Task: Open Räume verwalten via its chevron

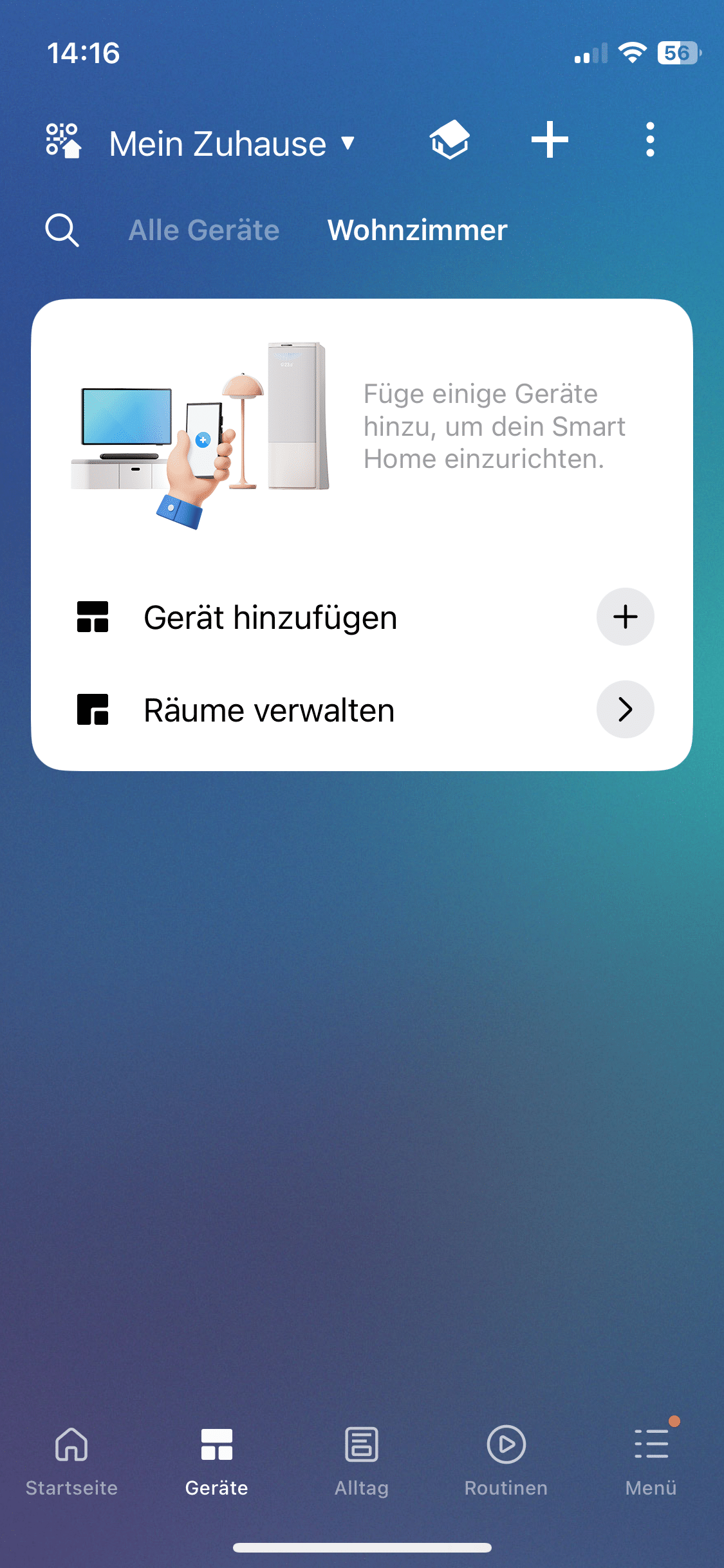Action: pos(625,709)
